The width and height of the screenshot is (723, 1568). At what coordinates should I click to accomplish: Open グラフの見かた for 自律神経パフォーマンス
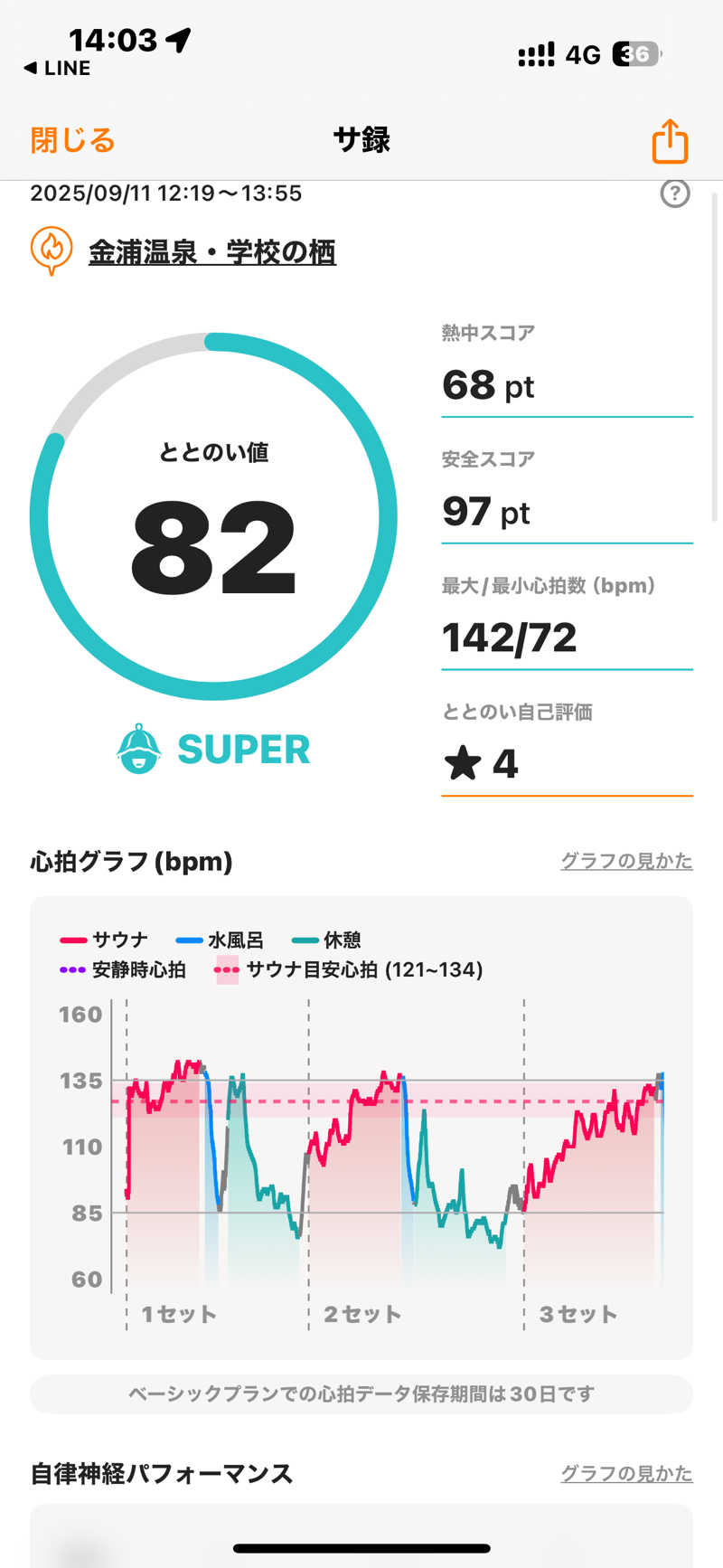coord(626,1473)
